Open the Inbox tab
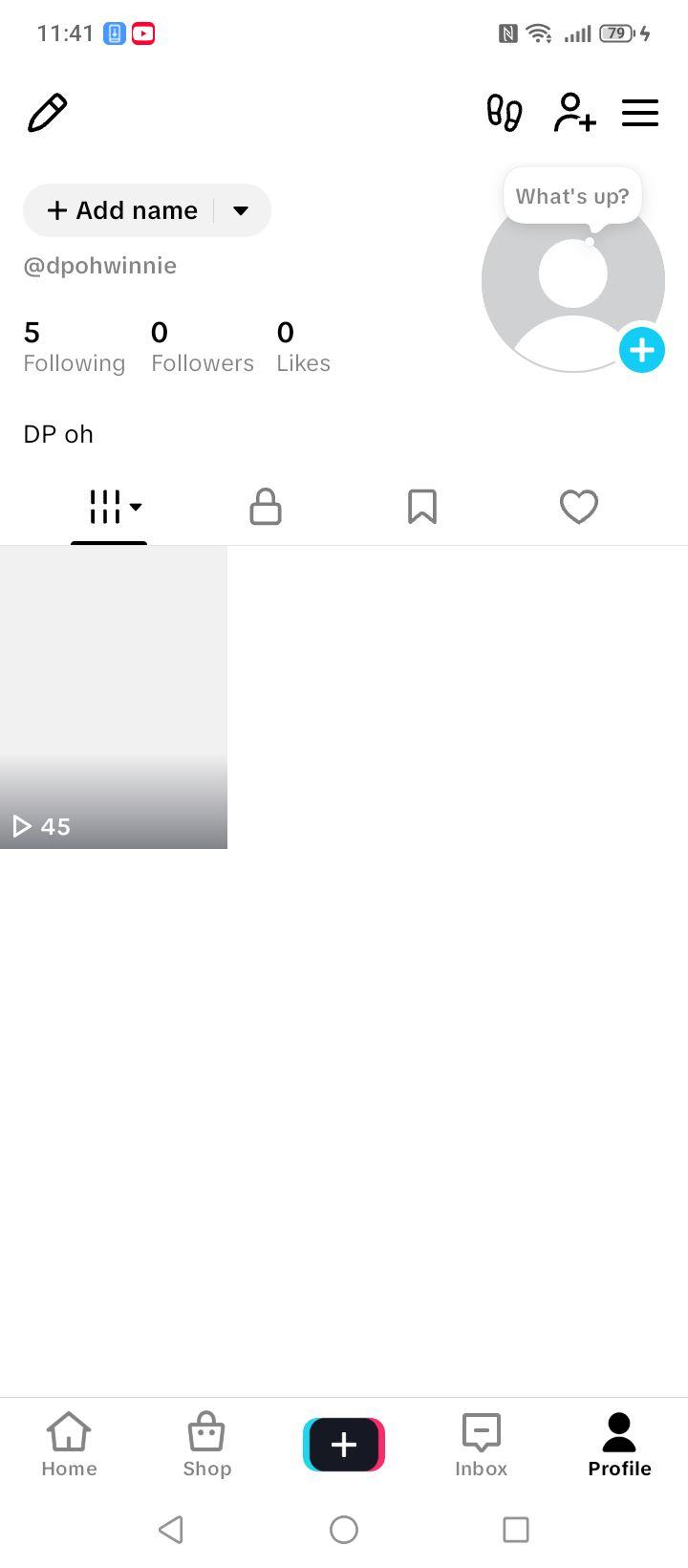 482,1445
